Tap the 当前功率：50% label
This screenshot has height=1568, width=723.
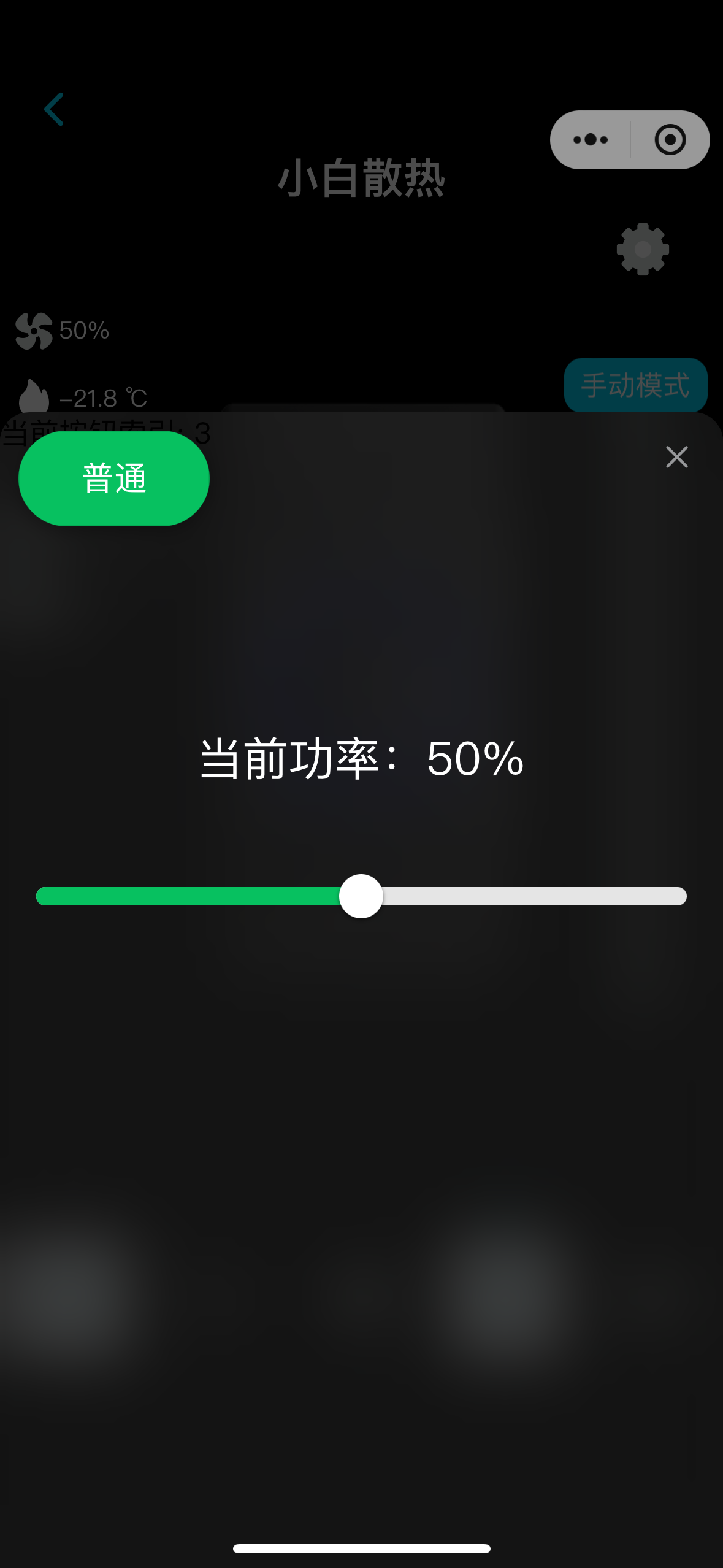pyautogui.click(x=361, y=758)
